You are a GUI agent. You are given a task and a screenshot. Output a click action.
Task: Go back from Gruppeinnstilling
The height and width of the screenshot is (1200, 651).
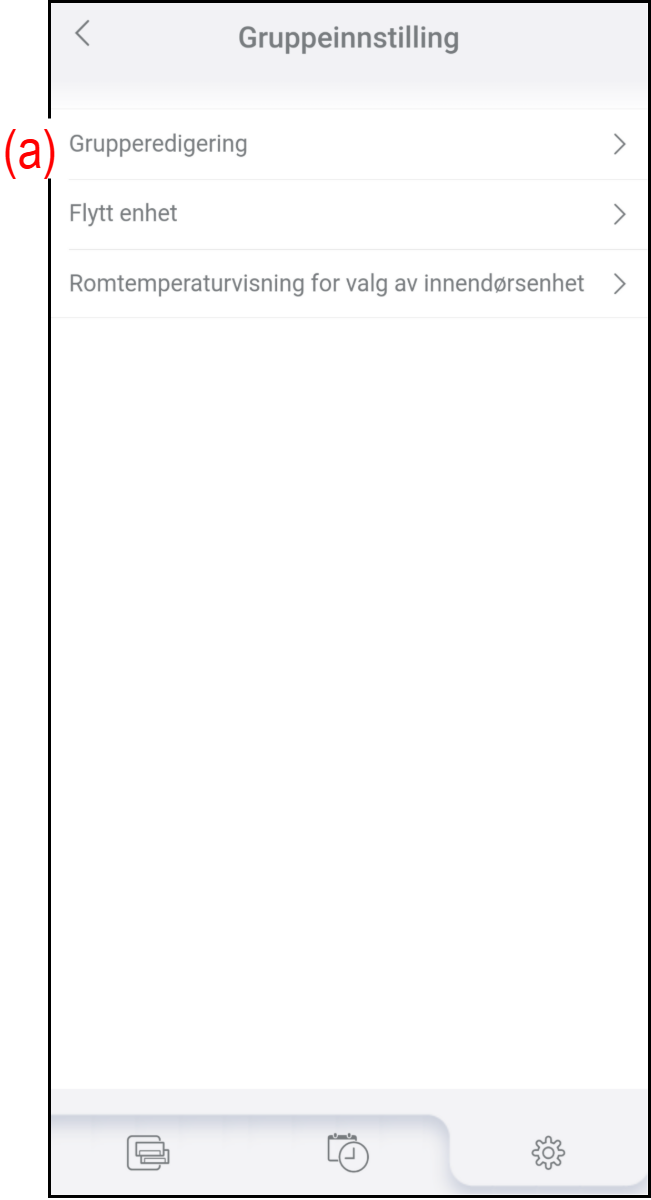click(x=82, y=34)
